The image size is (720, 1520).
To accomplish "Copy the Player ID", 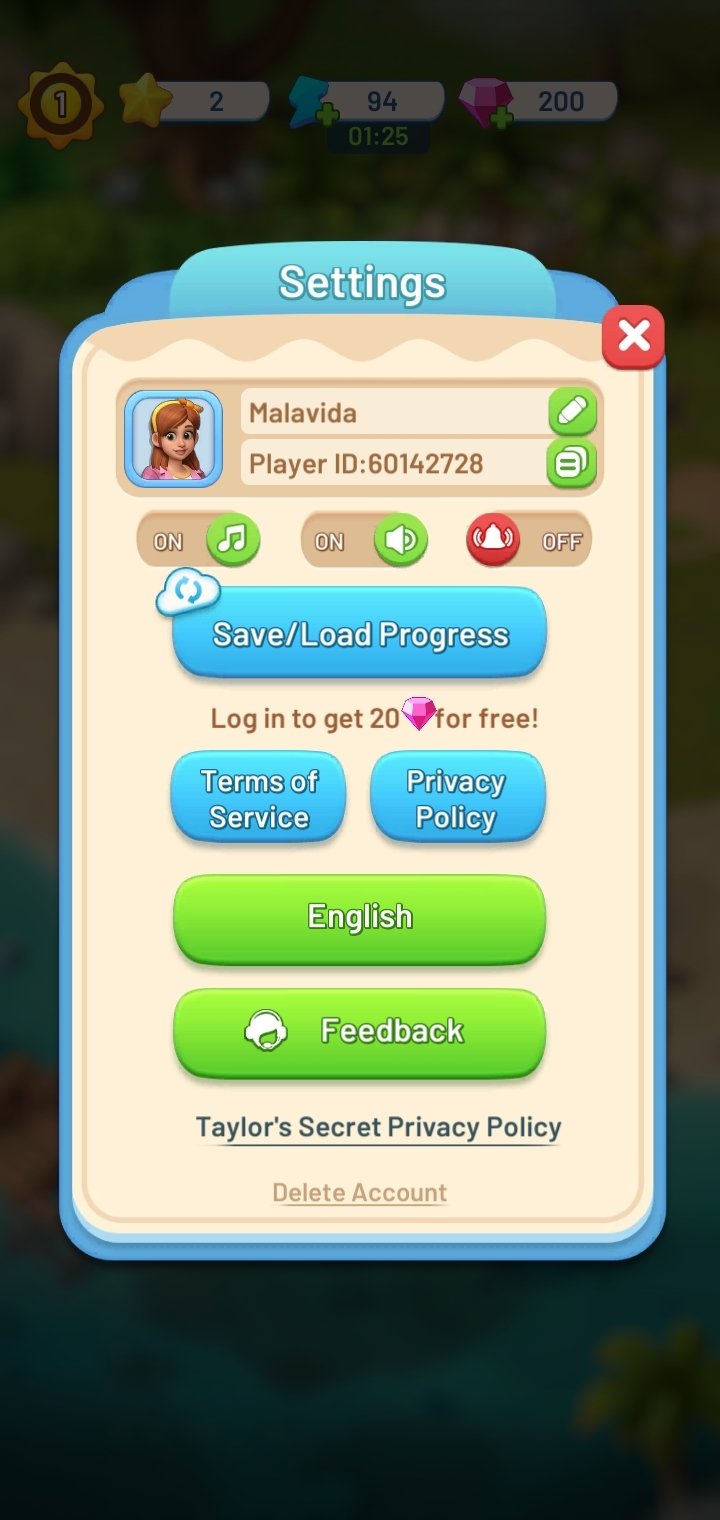I will tap(572, 464).
